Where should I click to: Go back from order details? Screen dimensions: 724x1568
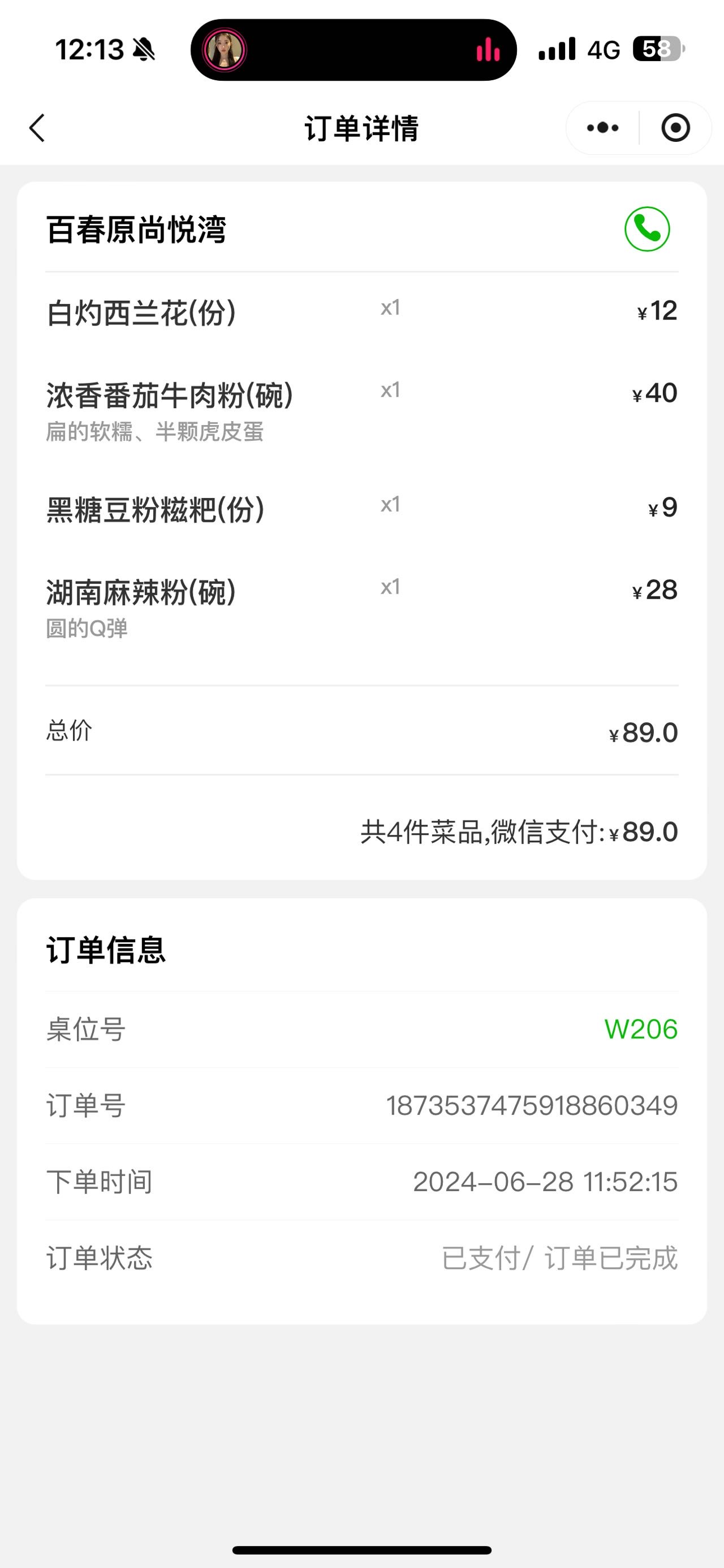click(x=37, y=128)
